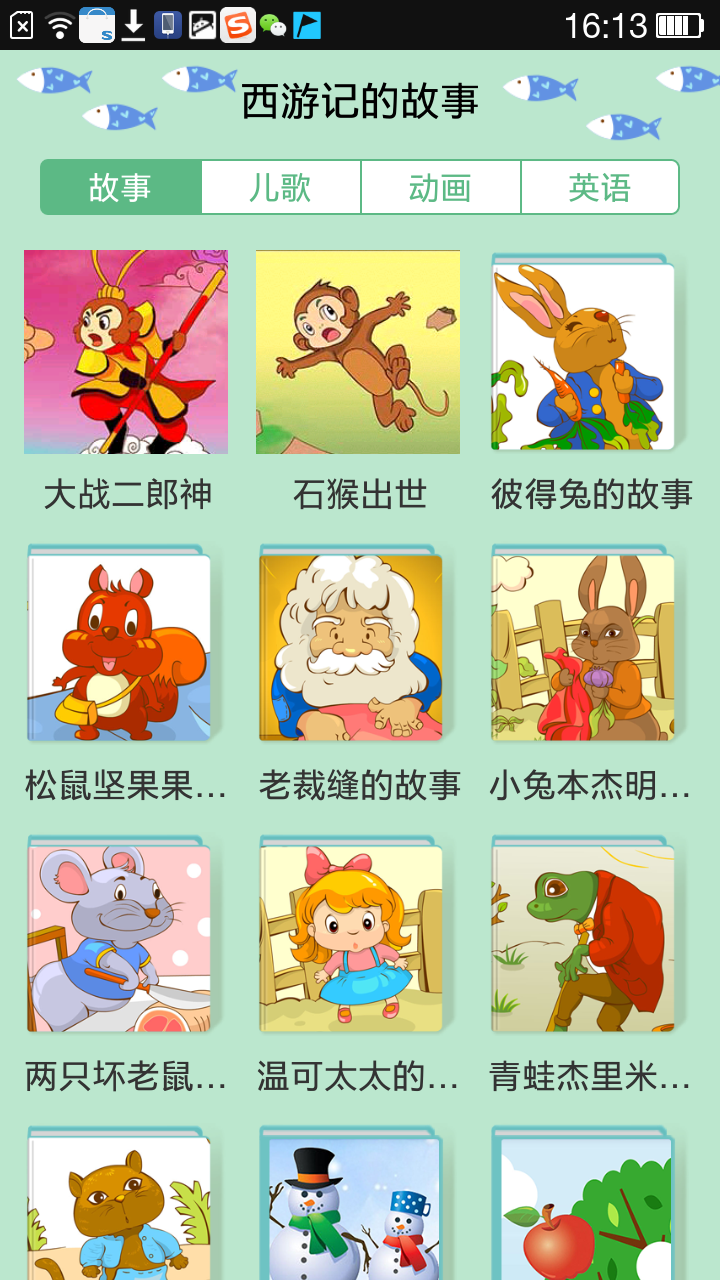Open the story 石猴出世

(358, 352)
